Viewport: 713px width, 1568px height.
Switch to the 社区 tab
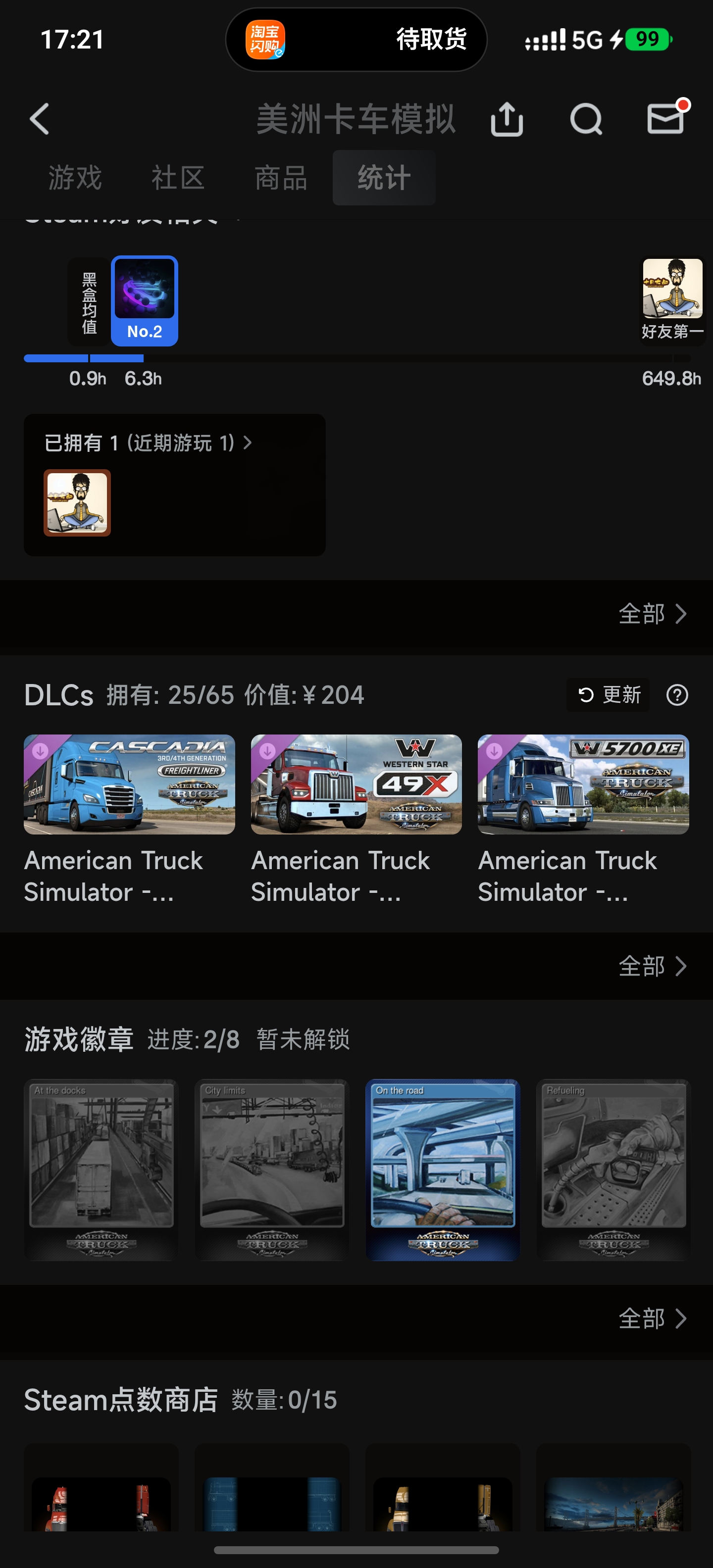178,178
